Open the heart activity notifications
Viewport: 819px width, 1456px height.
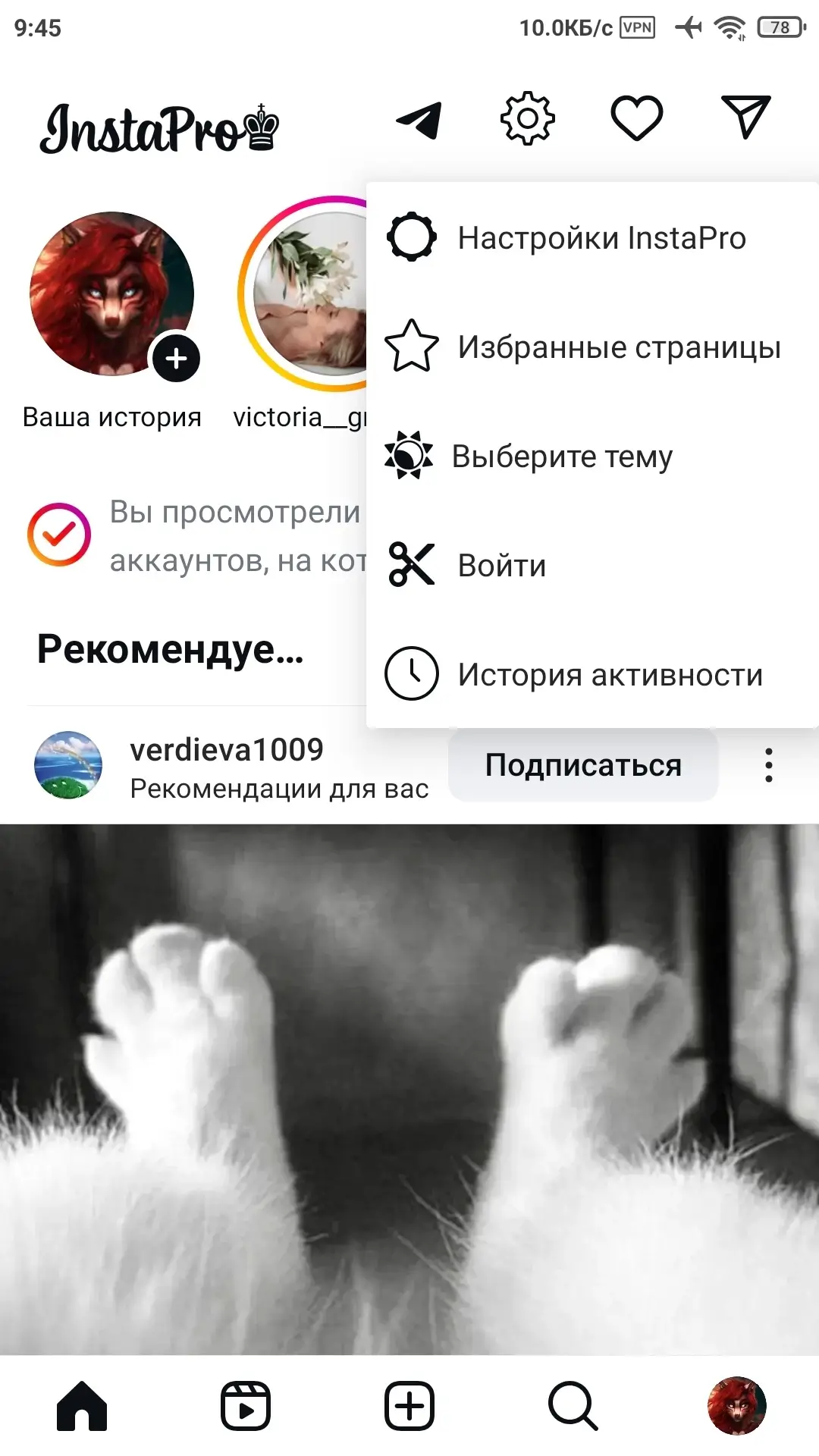[x=637, y=118]
